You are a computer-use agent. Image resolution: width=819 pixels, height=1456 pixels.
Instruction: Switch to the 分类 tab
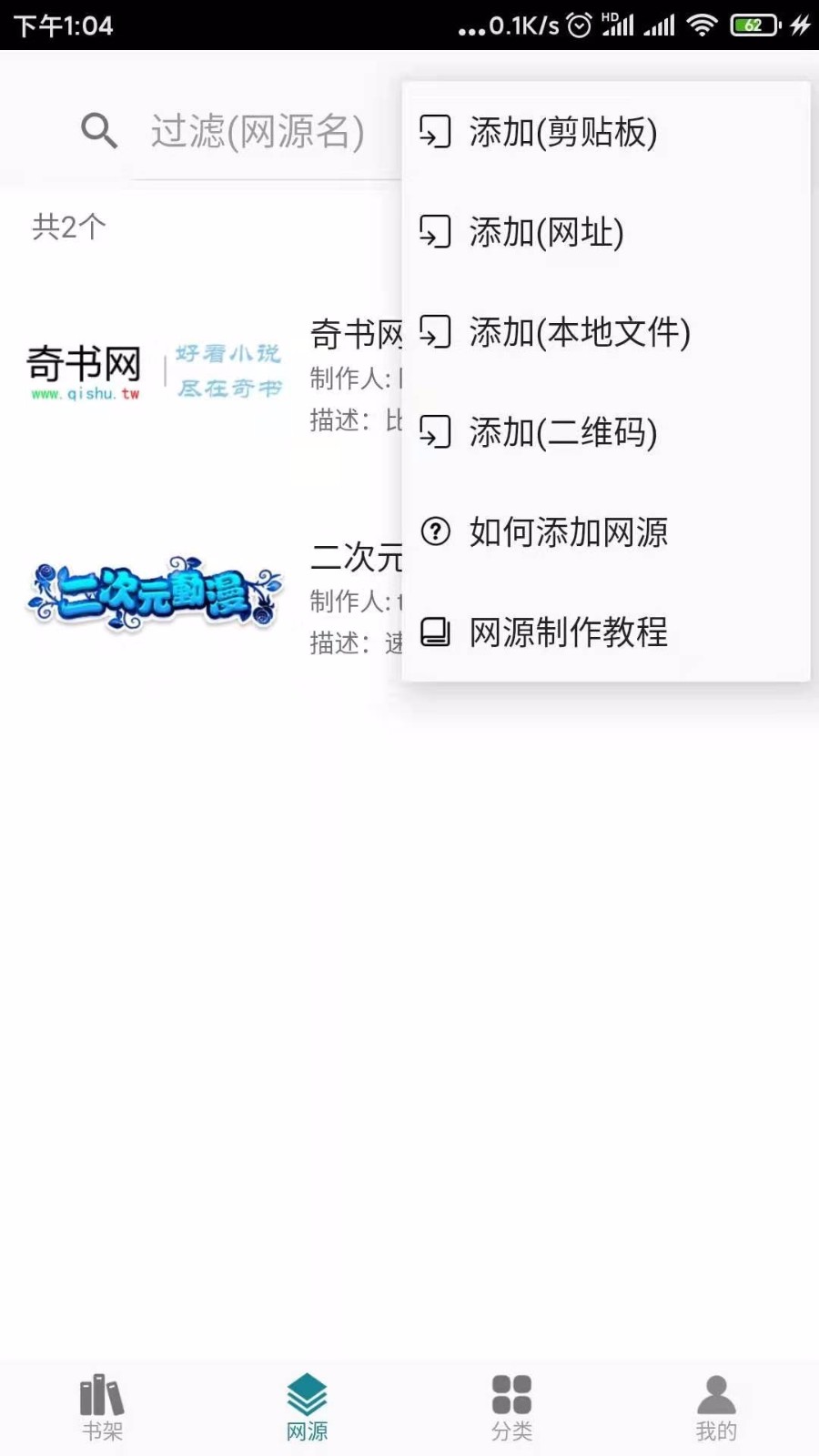coord(511,1407)
